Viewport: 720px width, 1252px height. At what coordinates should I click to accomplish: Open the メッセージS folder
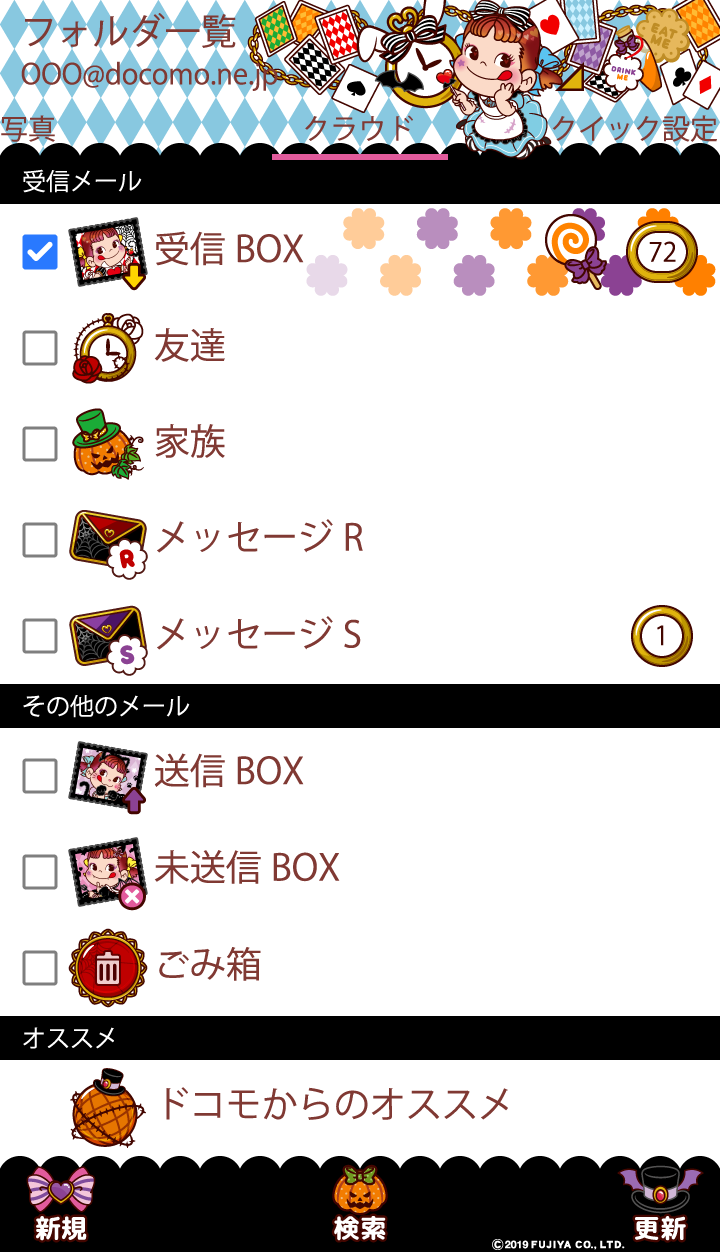point(258,634)
